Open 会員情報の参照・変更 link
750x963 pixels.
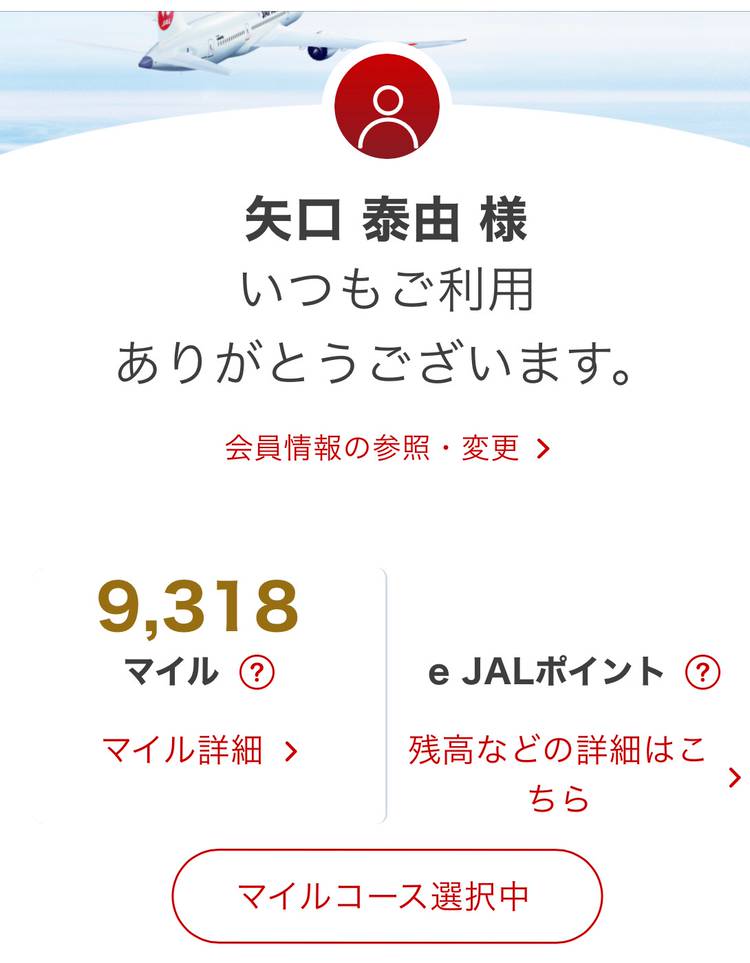(386, 448)
